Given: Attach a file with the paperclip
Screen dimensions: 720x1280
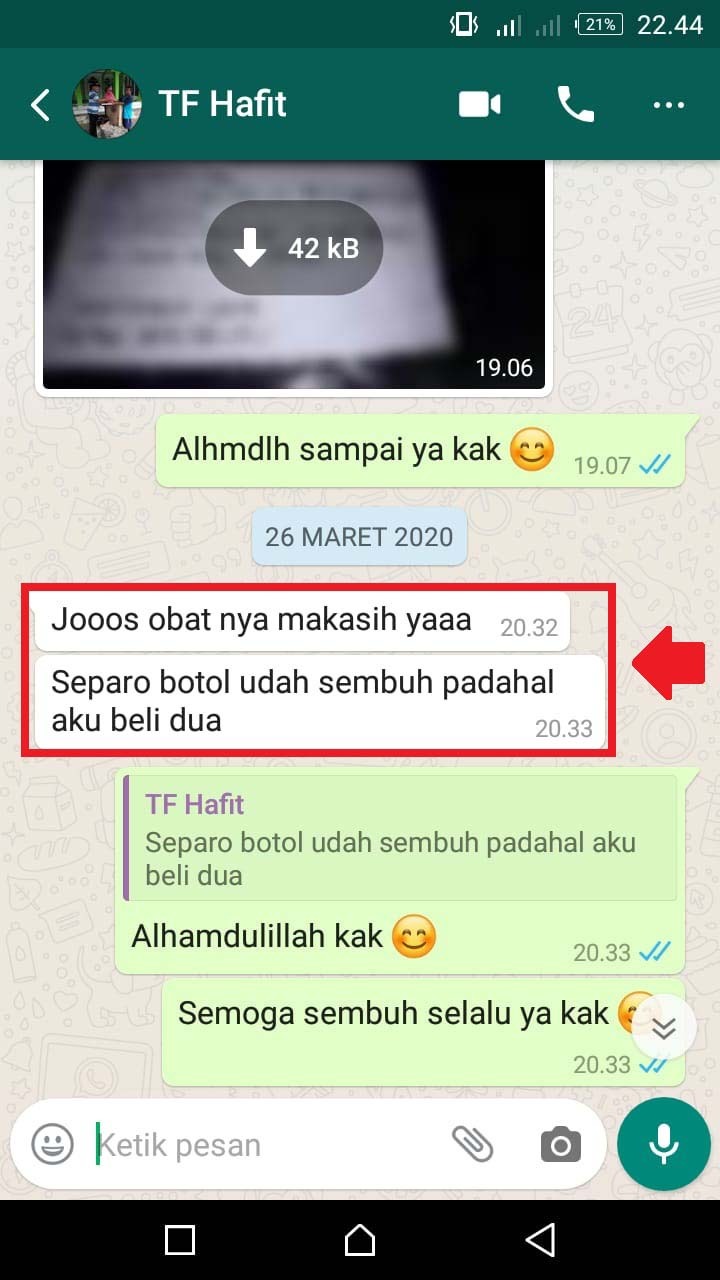Looking at the screenshot, I should tap(472, 1144).
